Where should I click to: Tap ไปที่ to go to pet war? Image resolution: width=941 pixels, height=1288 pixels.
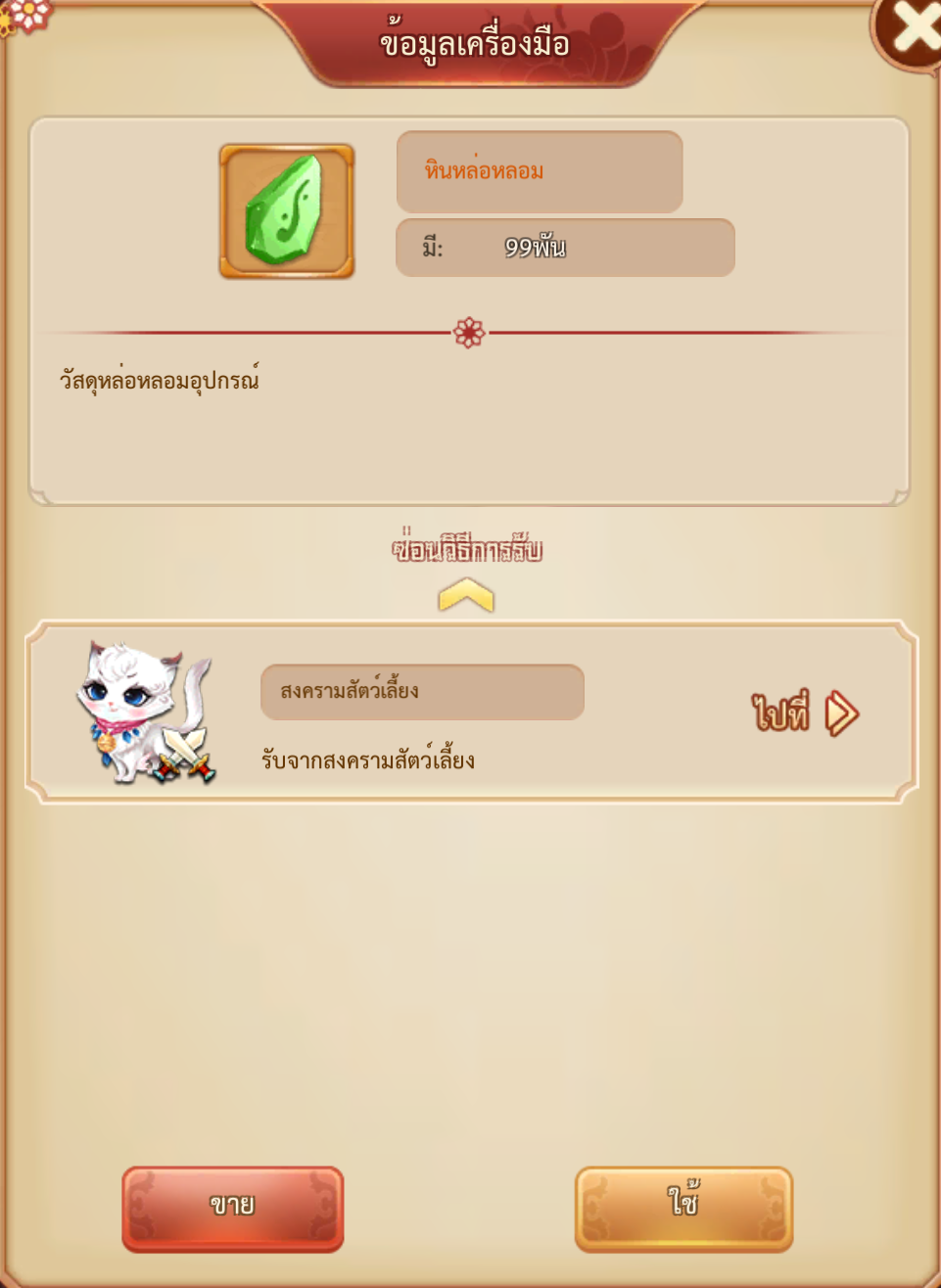click(805, 713)
